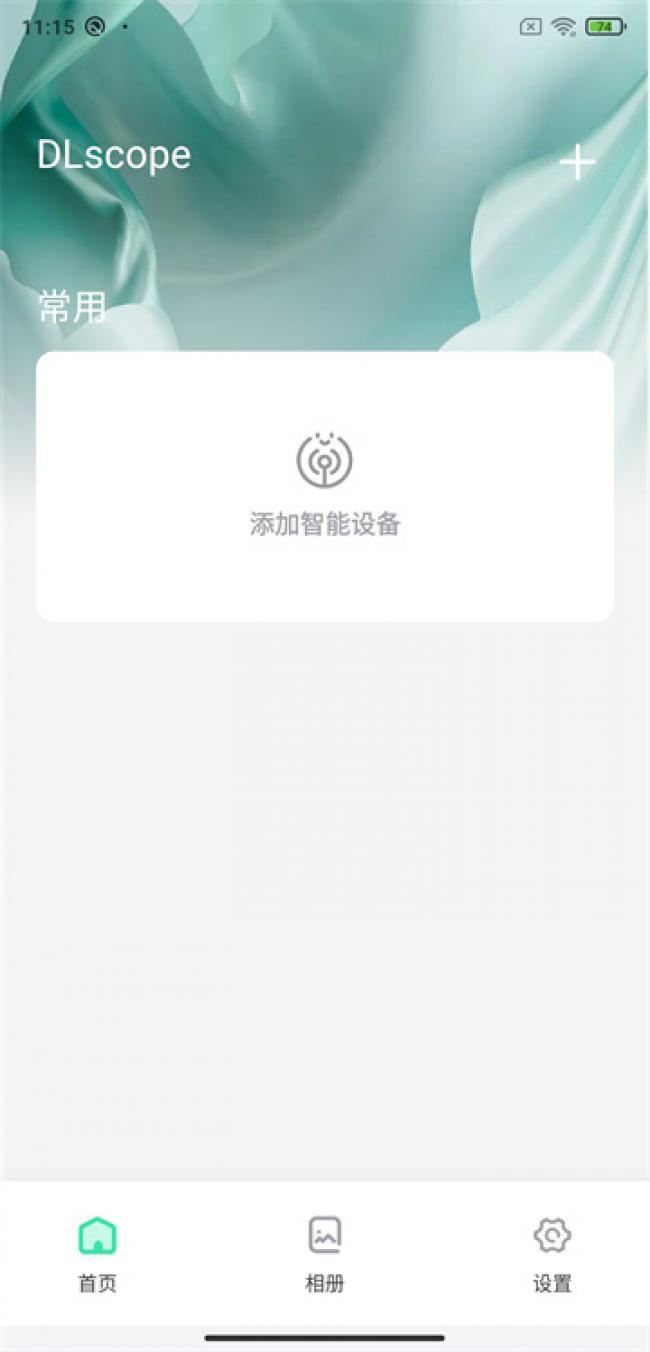Switch to the 首页 tab
Viewport: 650px width, 1352px height.
[x=98, y=1254]
